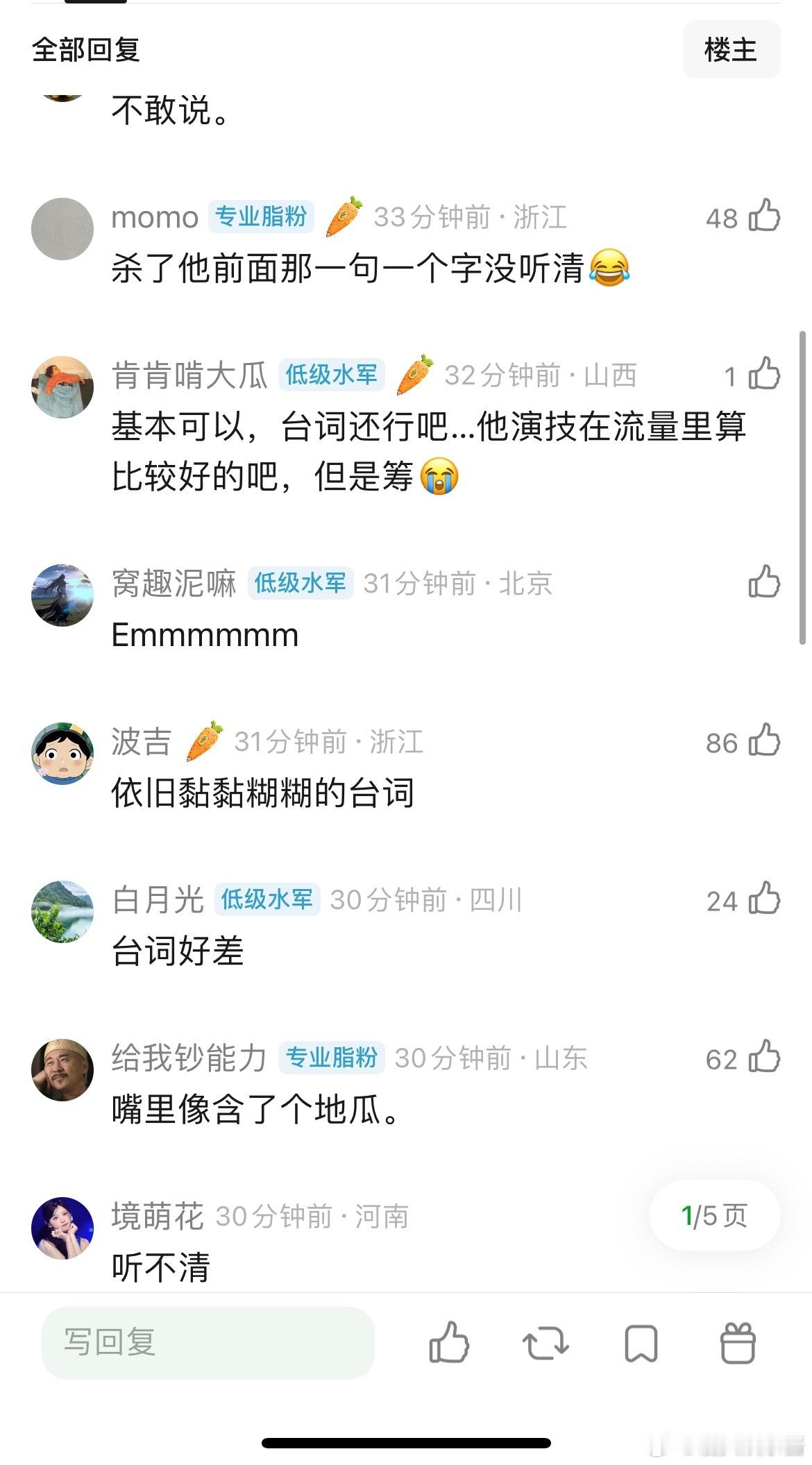Tap the carrot icon next to momo's badge
This screenshot has width=812, height=1465.
344,217
